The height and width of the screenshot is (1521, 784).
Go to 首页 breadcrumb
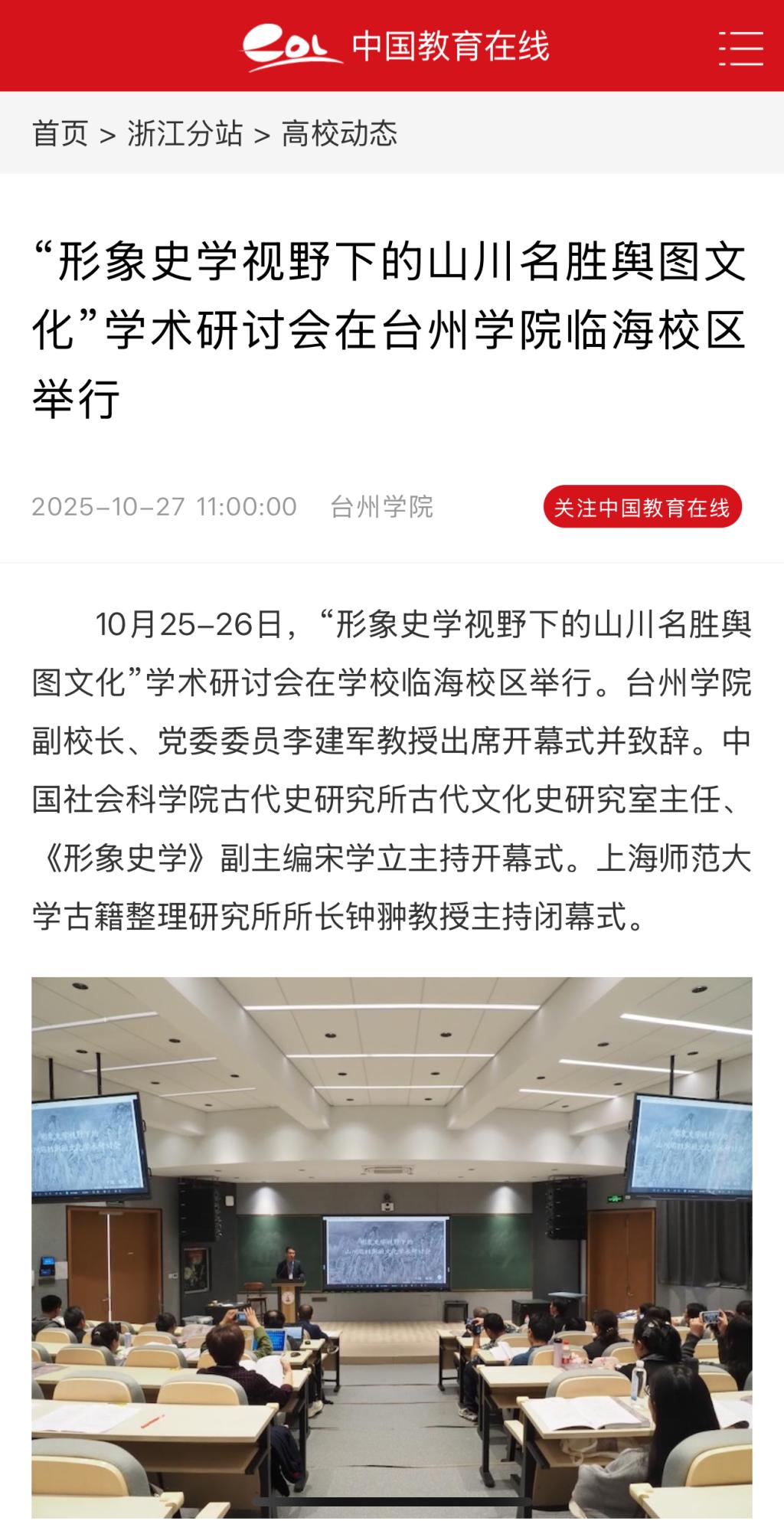[60, 134]
